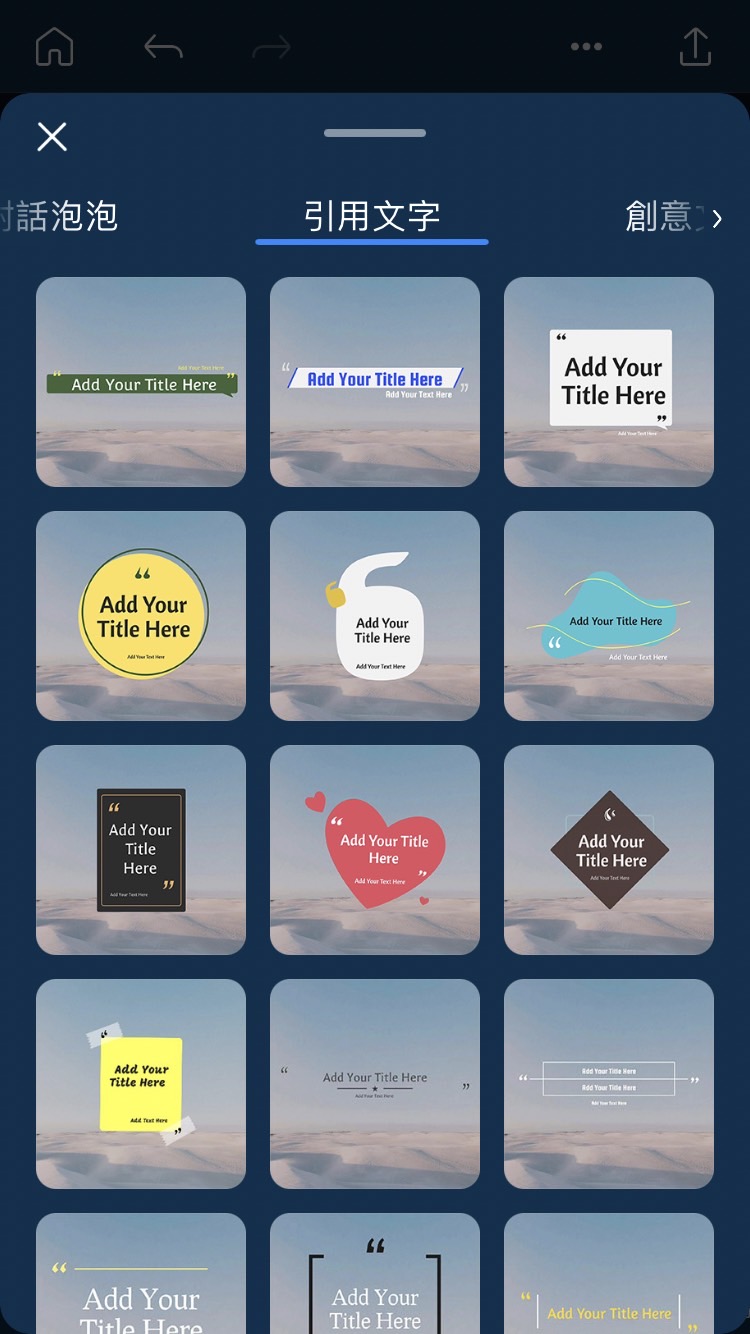Select the black framed quote template

pos(141,850)
